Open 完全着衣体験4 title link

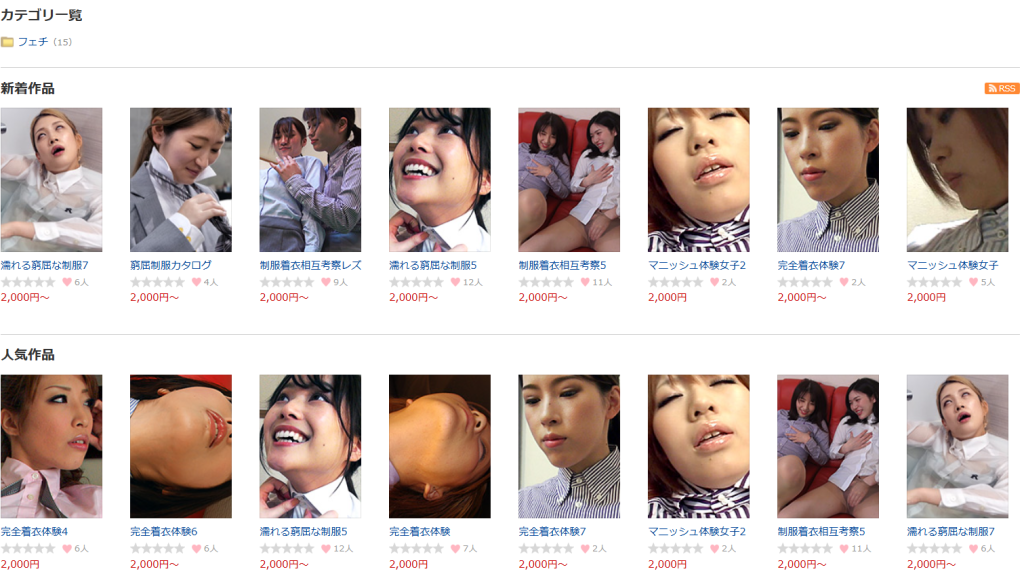34,531
